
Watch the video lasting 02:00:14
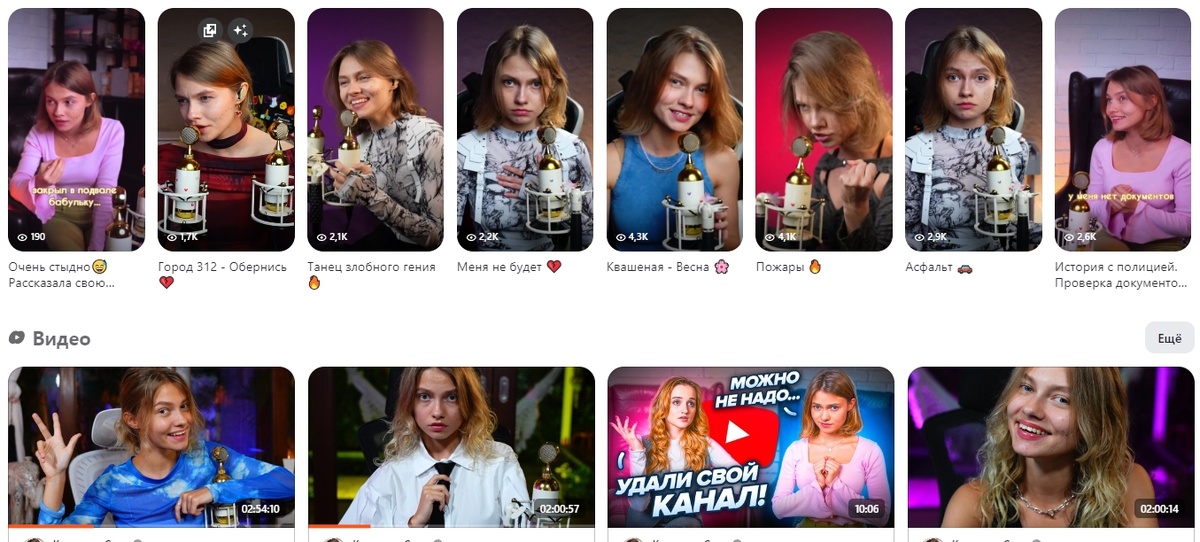click(1051, 446)
